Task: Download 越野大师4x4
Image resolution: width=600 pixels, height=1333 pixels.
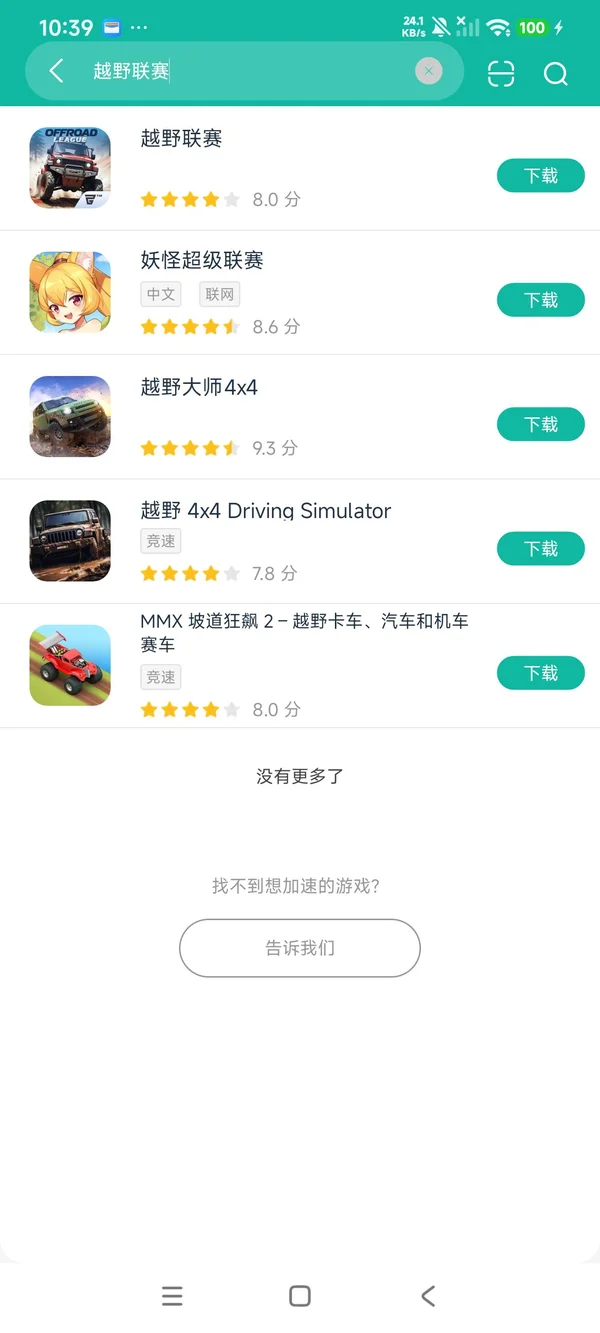Action: coord(540,424)
